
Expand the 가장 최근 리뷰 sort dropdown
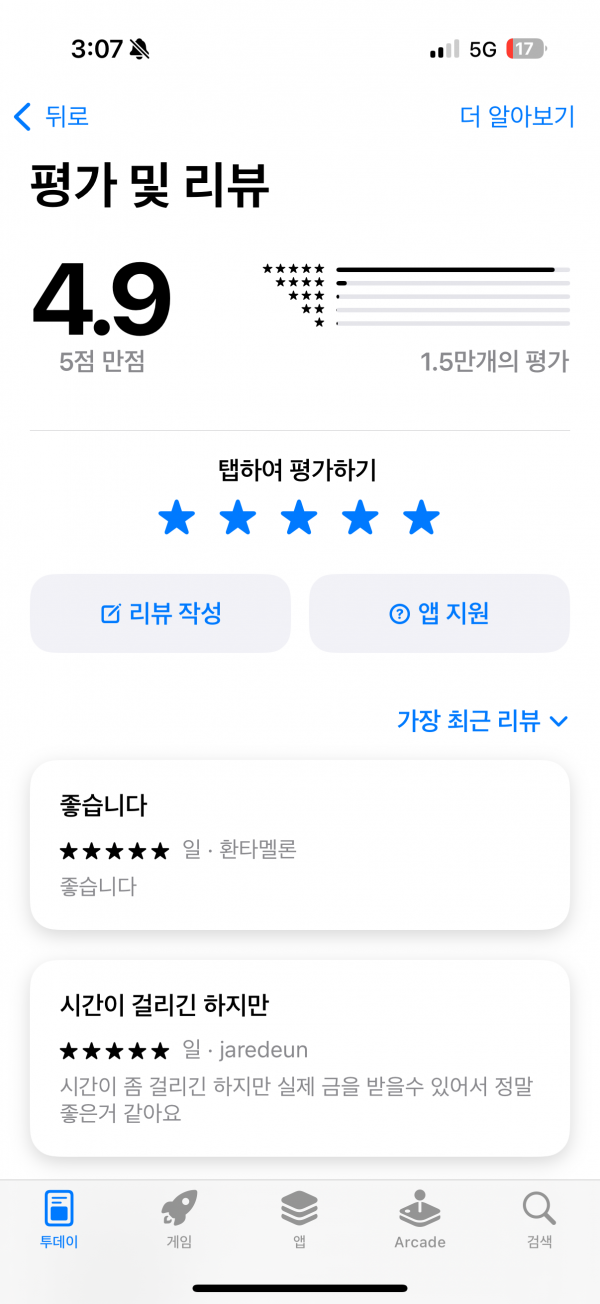click(482, 720)
